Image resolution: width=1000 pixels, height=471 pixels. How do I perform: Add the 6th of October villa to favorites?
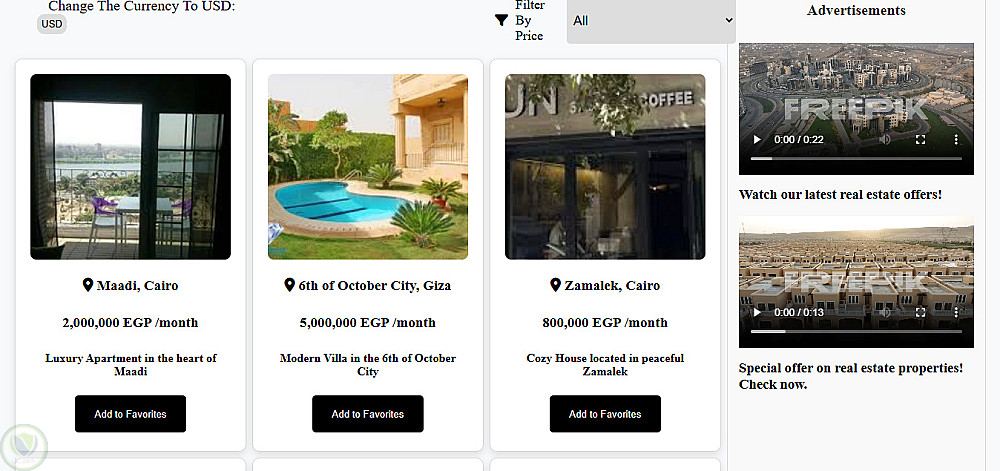tap(368, 414)
